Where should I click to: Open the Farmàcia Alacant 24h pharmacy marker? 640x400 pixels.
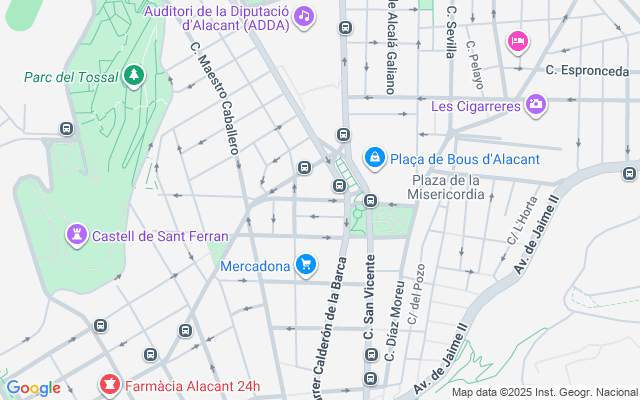[x=109, y=385]
